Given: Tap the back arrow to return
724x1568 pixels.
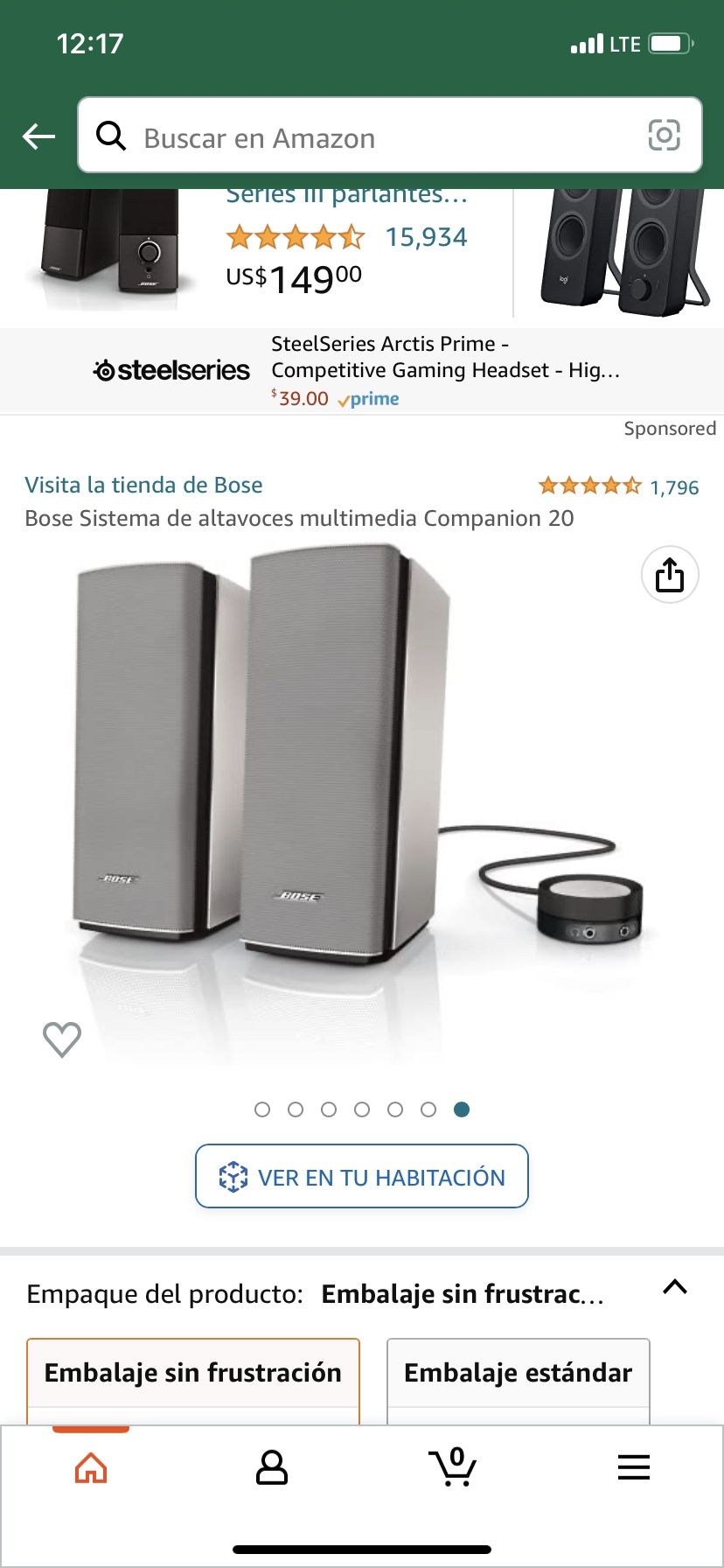Looking at the screenshot, I should (37, 136).
